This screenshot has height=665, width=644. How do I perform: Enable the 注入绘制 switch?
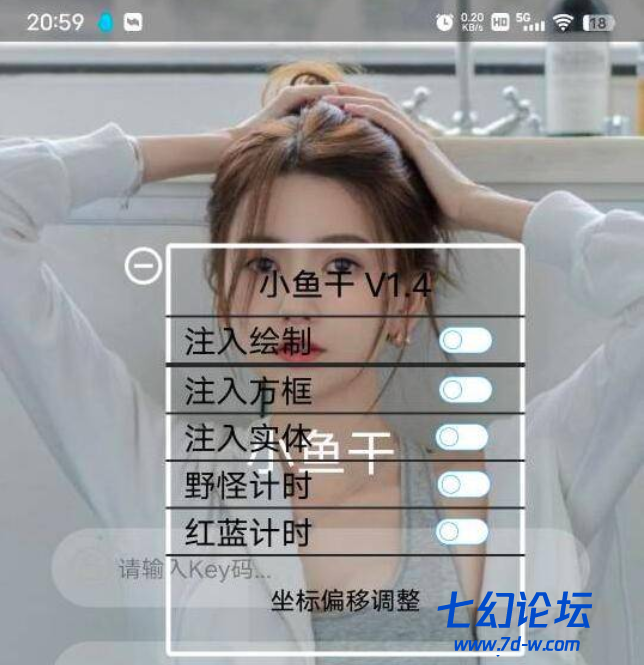(465, 341)
